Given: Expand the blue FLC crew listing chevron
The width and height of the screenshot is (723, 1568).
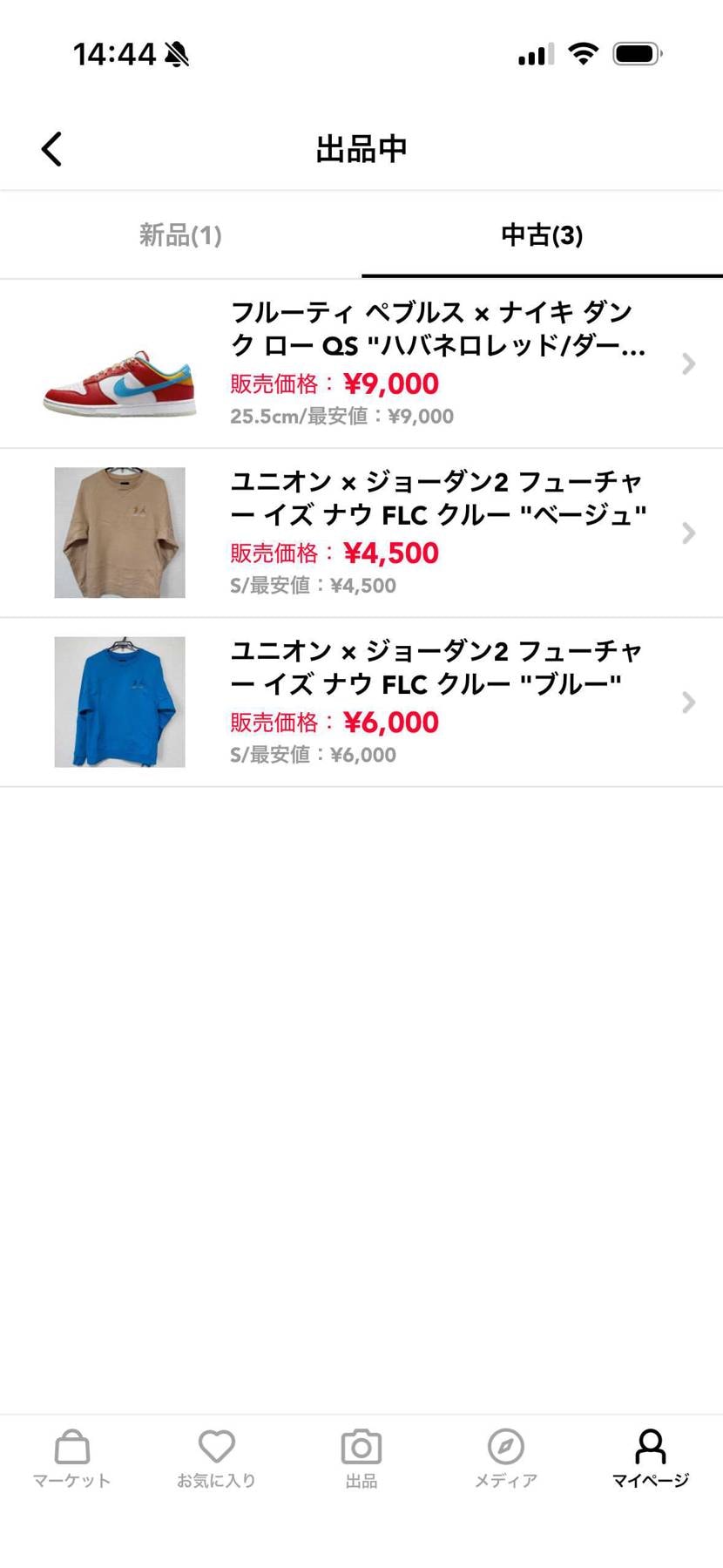Looking at the screenshot, I should [x=689, y=702].
